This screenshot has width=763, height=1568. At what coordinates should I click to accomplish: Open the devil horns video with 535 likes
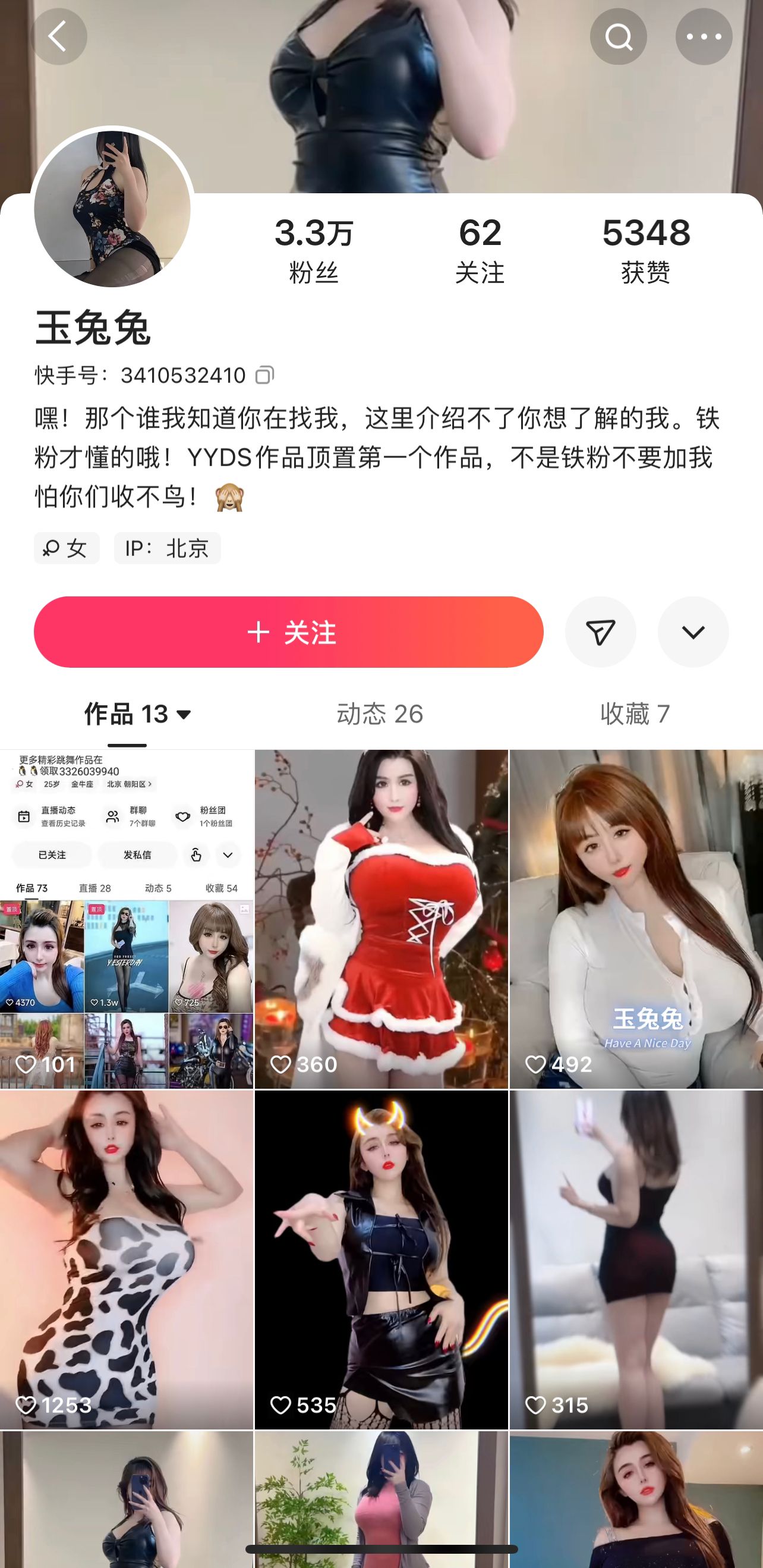381,1259
